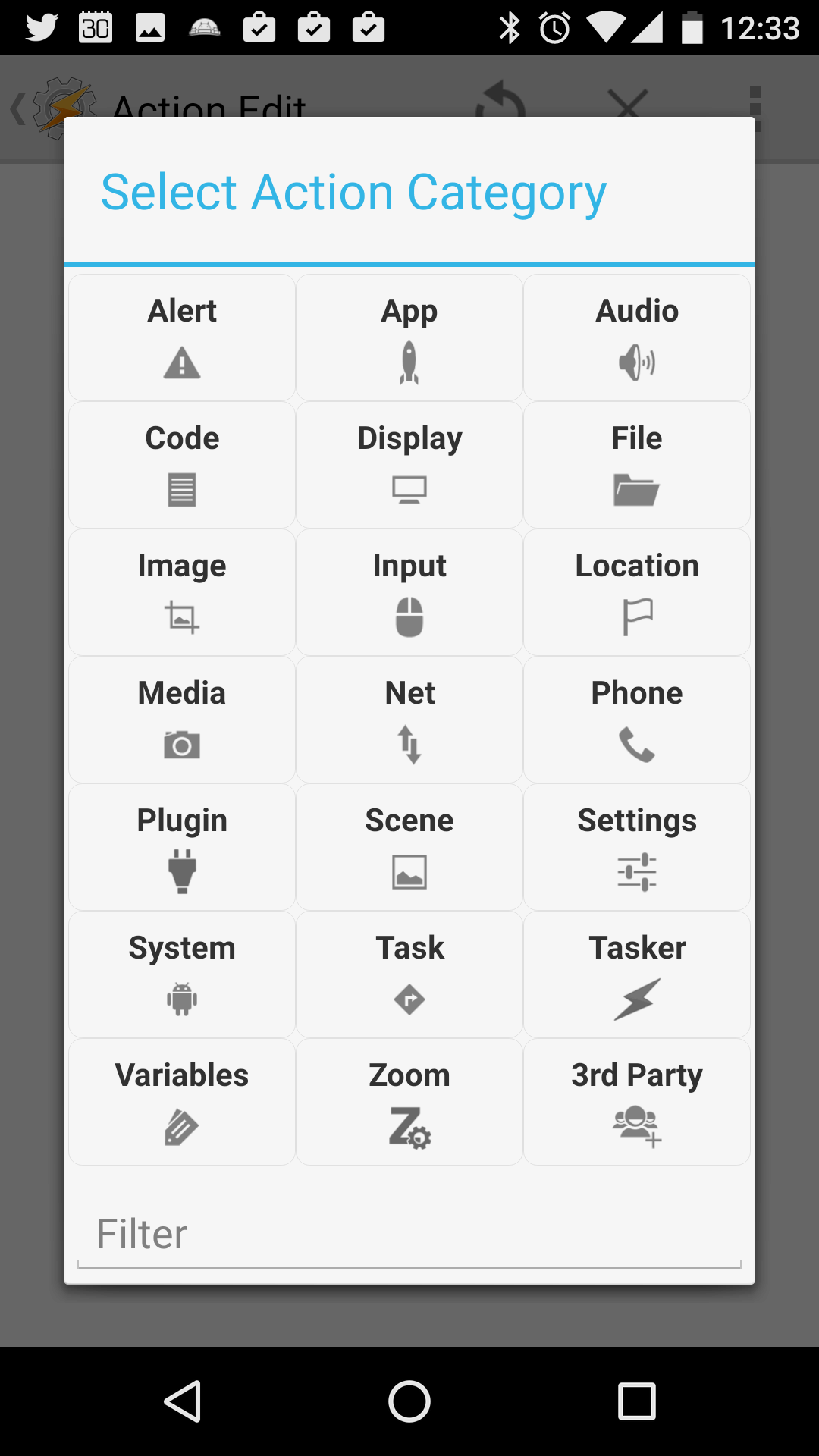The height and width of the screenshot is (1456, 819).
Task: Select the Phone category
Action: point(637,720)
